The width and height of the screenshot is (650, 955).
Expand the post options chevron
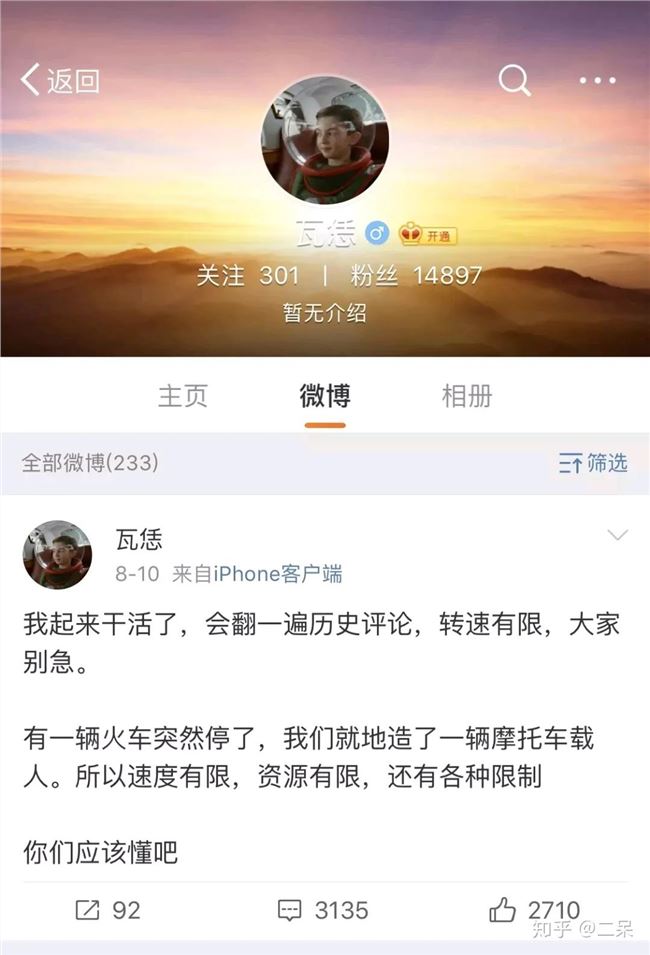click(619, 536)
